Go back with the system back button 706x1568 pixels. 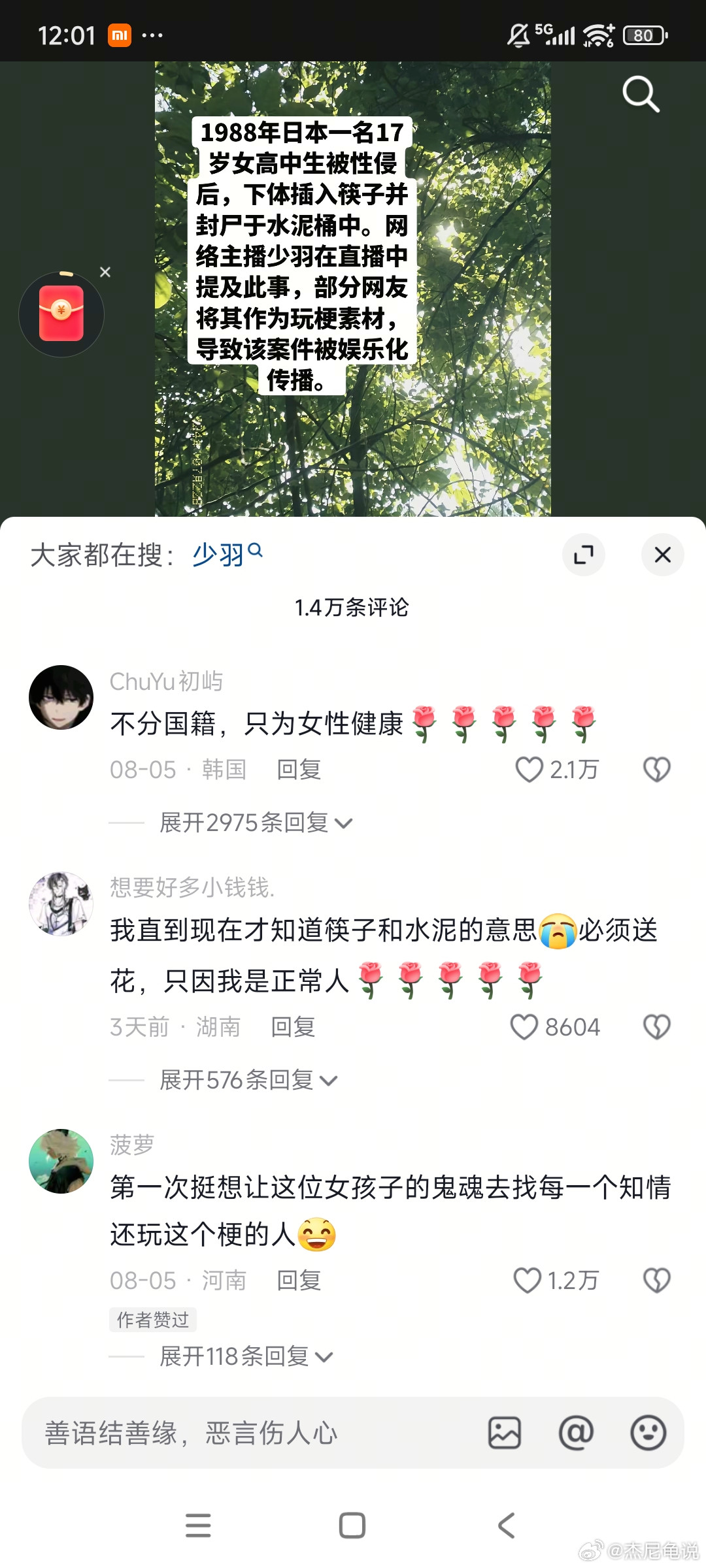[x=507, y=1526]
